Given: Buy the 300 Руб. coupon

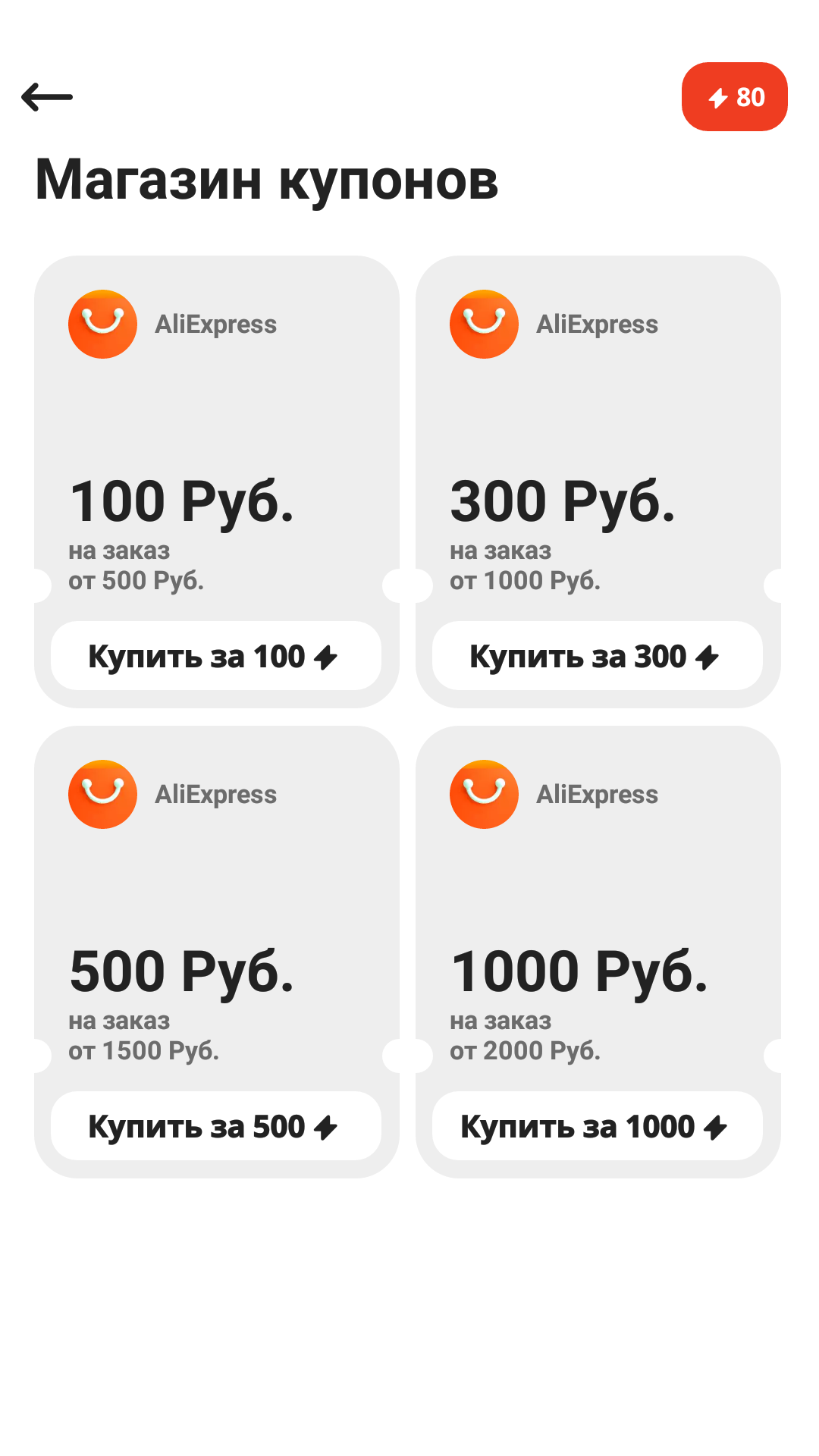Looking at the screenshot, I should (x=598, y=656).
